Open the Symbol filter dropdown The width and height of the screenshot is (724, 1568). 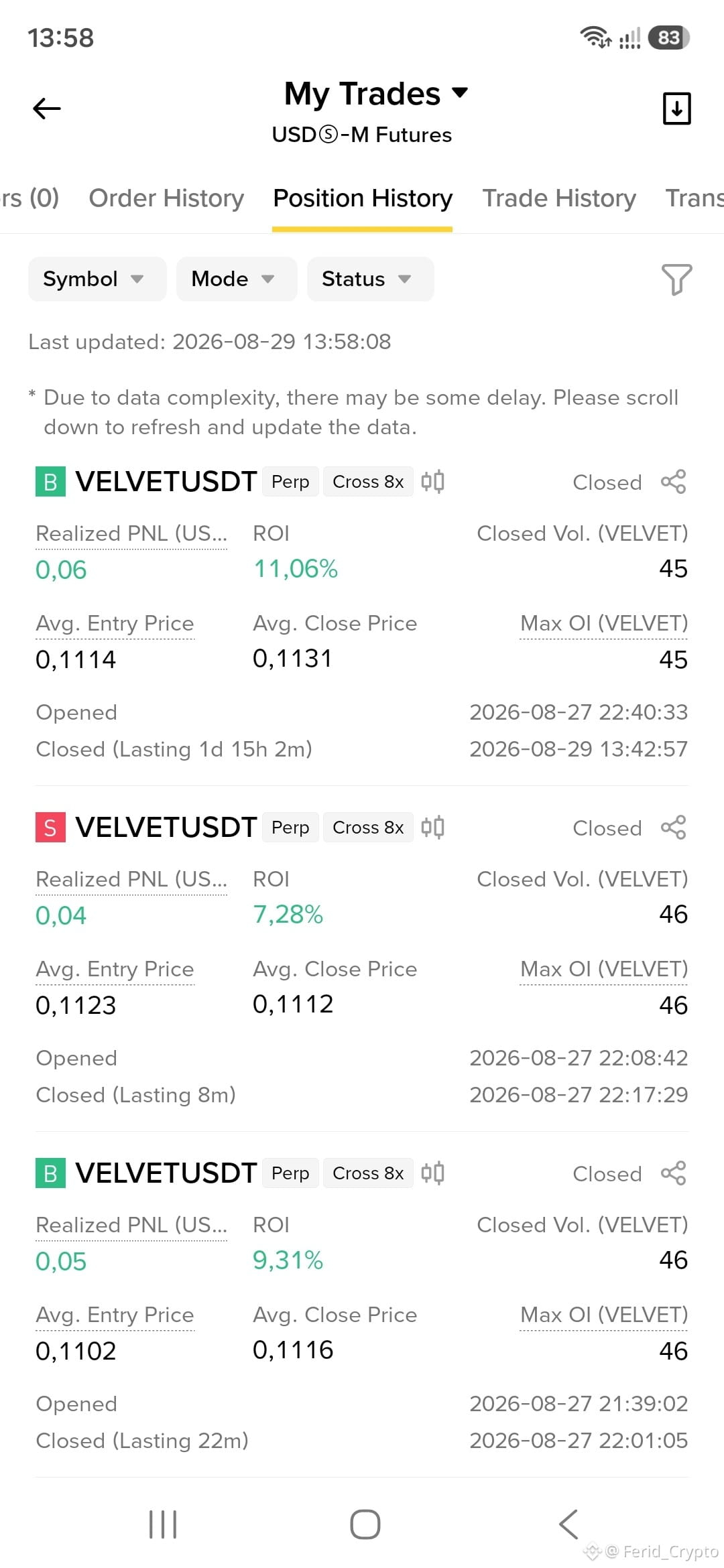coord(97,279)
